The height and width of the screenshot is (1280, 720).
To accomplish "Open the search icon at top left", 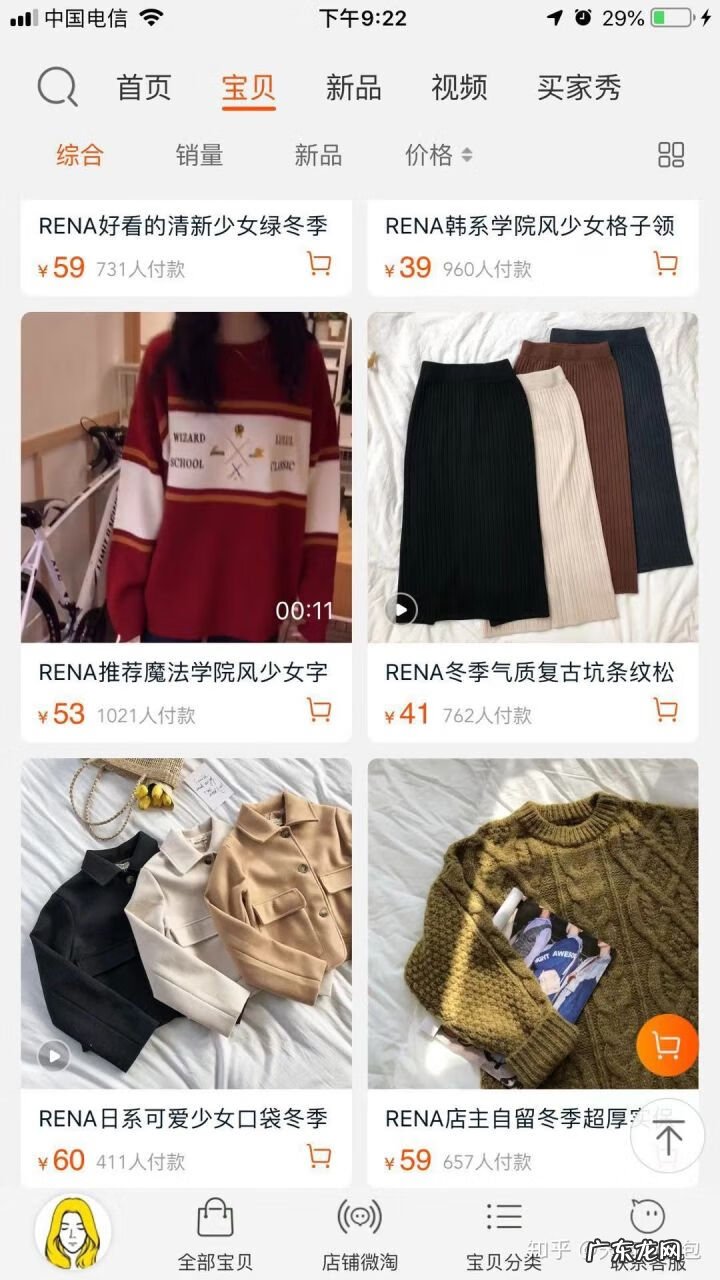I will 58,88.
